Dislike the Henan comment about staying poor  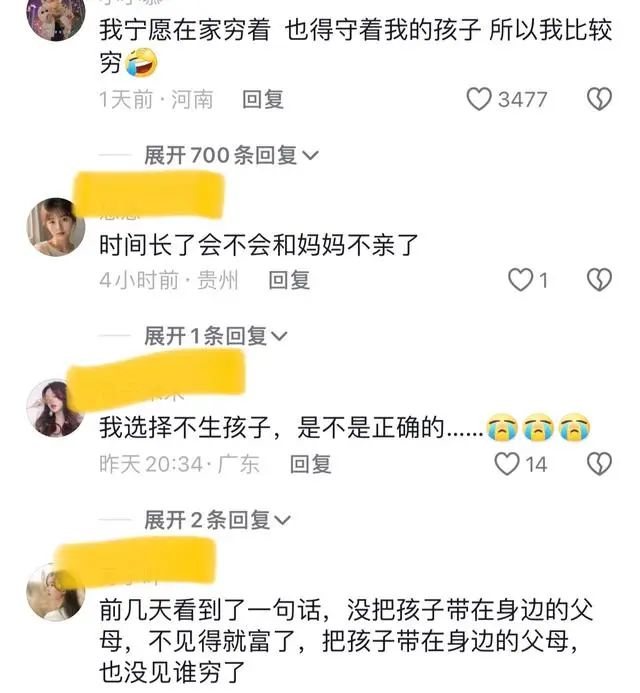pos(598,99)
